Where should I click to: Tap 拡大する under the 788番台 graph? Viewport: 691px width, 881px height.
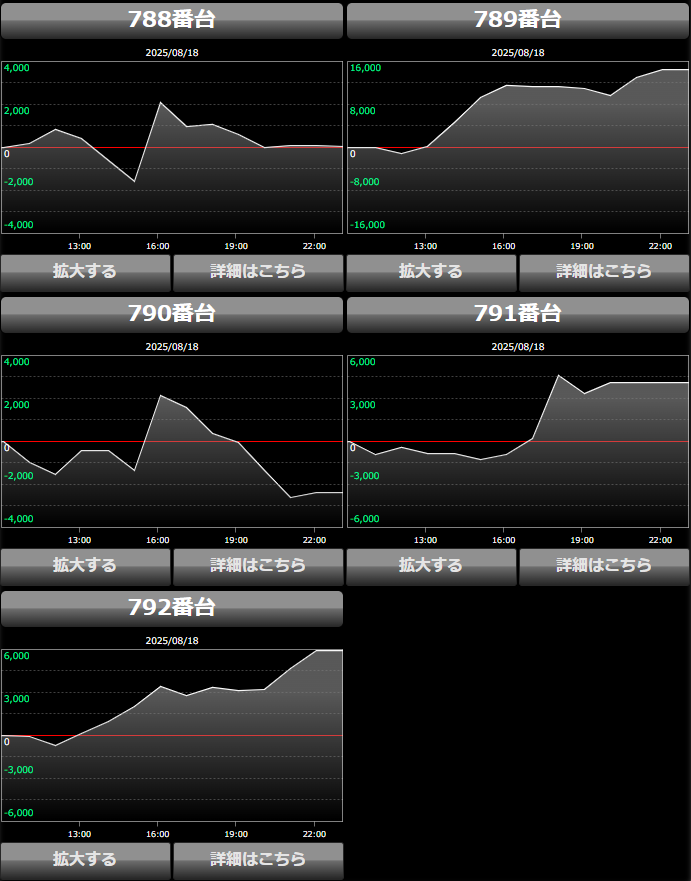pos(85,271)
